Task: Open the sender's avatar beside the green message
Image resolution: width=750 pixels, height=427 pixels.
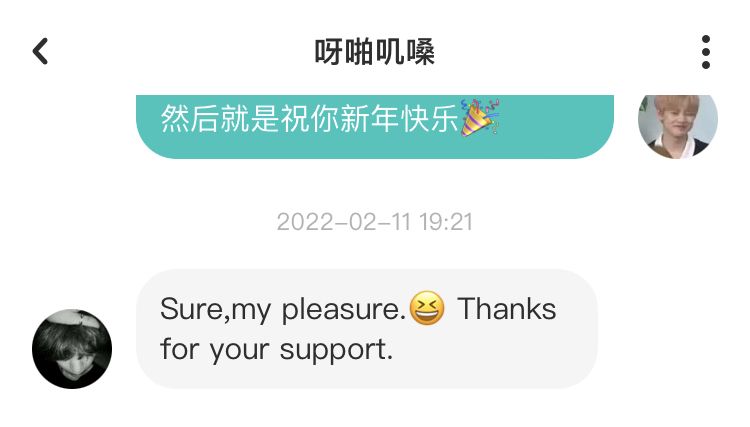Action: click(x=677, y=124)
